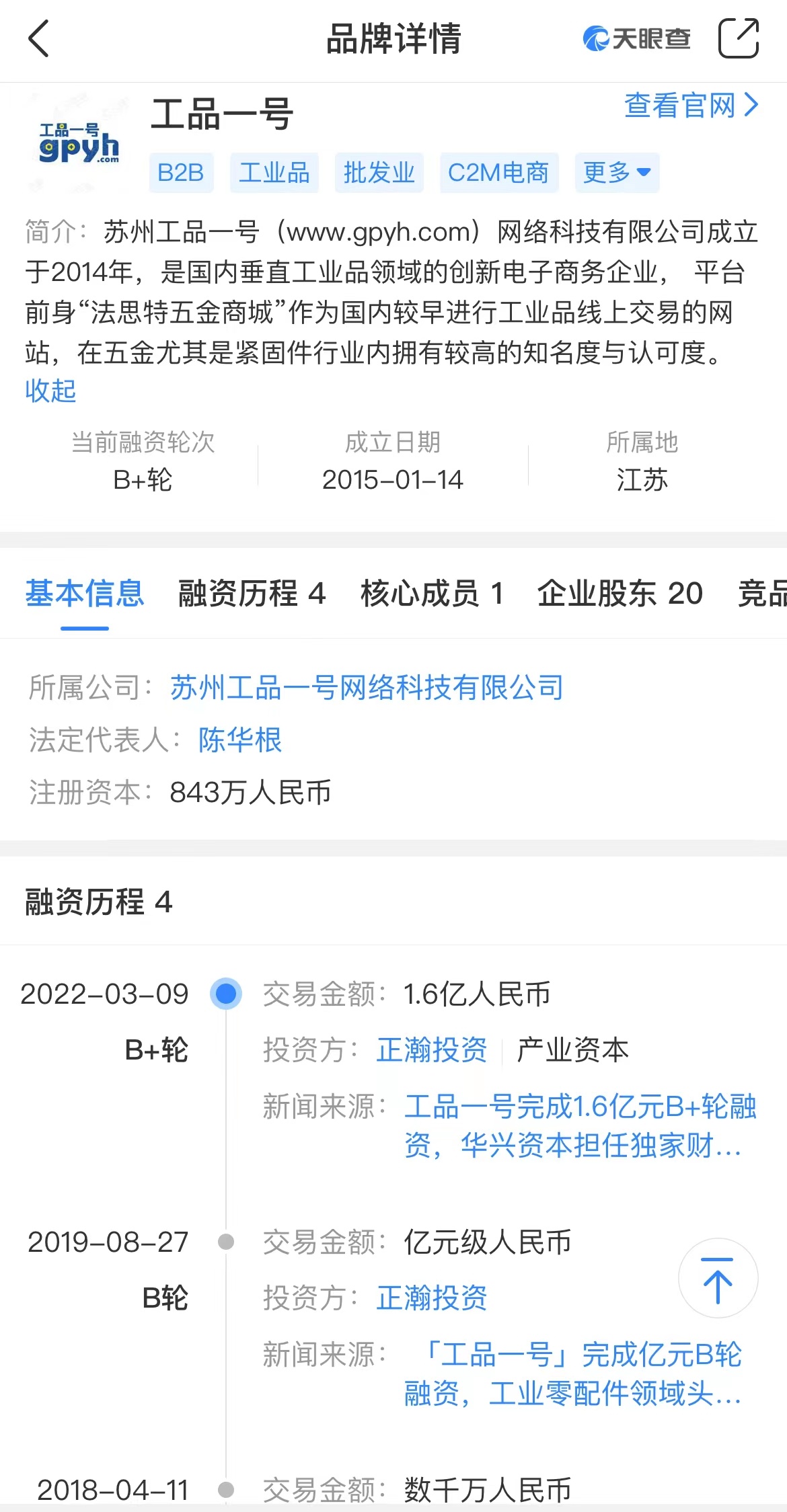Viewport: 787px width, 1512px height.
Task: Share this brand detail page
Action: (x=738, y=38)
